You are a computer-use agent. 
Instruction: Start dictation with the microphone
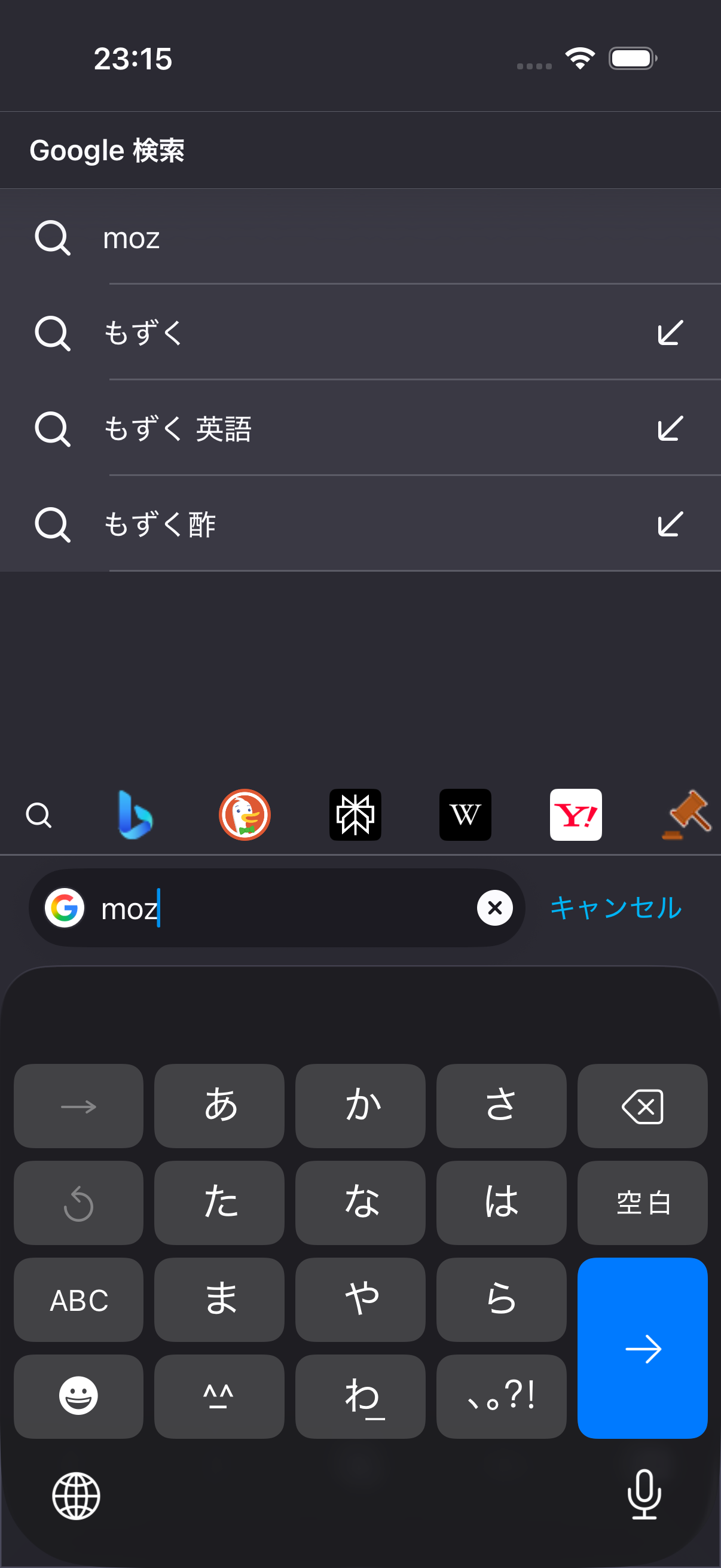(644, 1495)
